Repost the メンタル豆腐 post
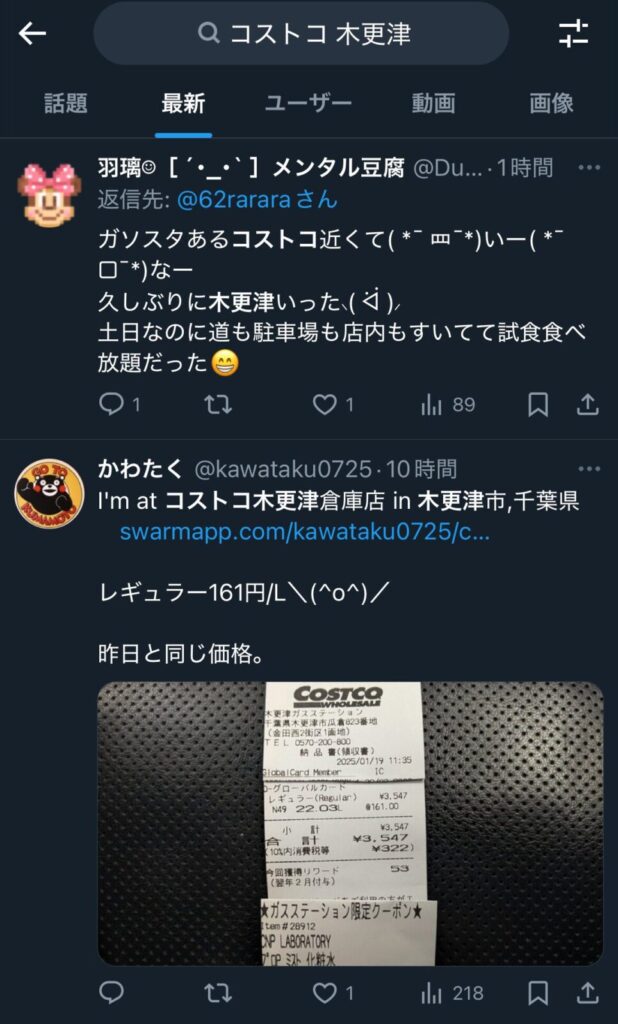 click(x=218, y=405)
